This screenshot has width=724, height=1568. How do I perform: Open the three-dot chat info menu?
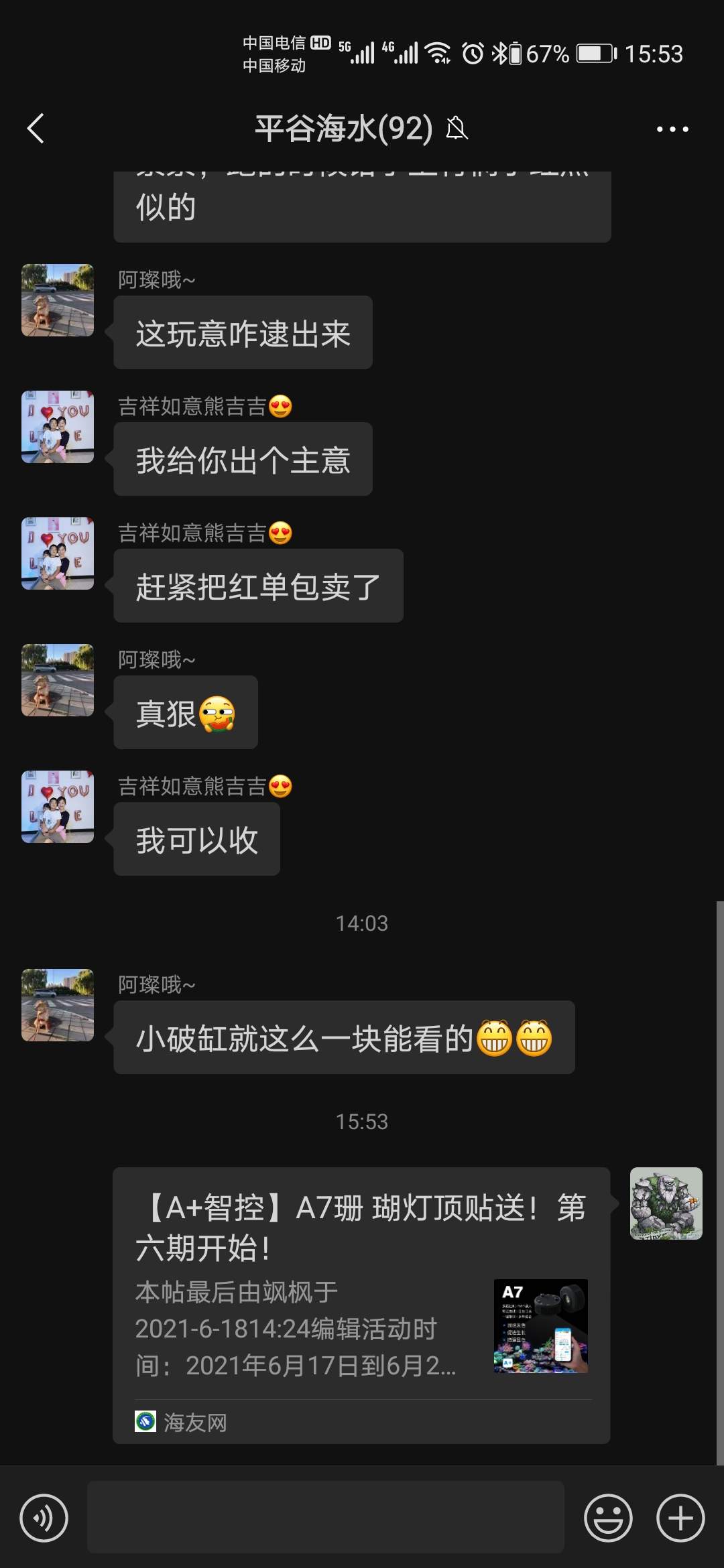point(672,129)
